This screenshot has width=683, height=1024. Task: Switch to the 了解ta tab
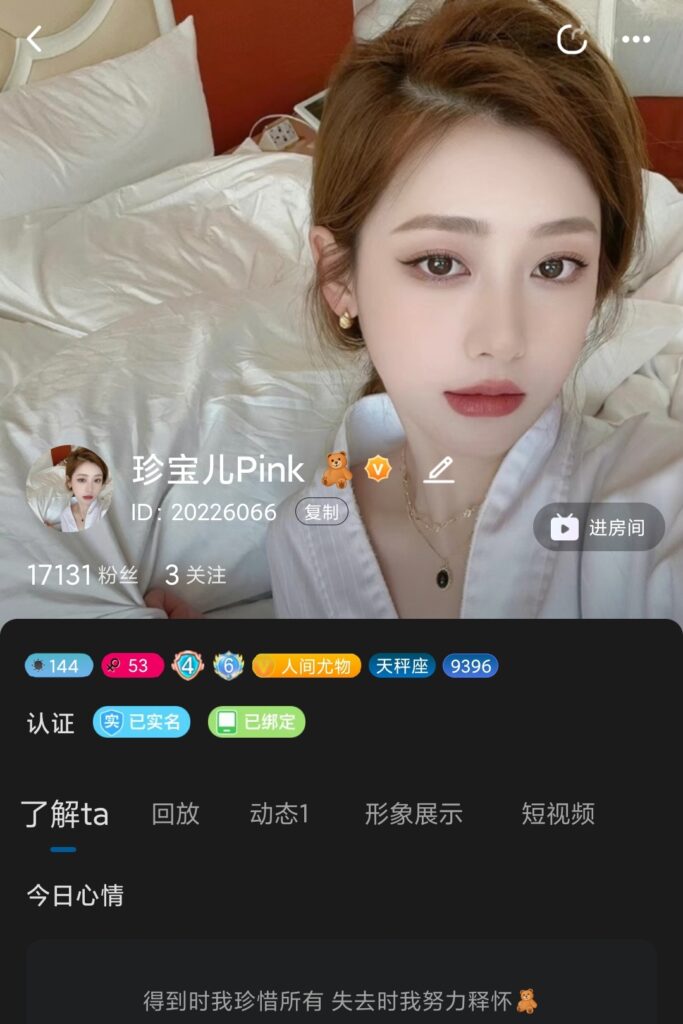pyautogui.click(x=64, y=815)
